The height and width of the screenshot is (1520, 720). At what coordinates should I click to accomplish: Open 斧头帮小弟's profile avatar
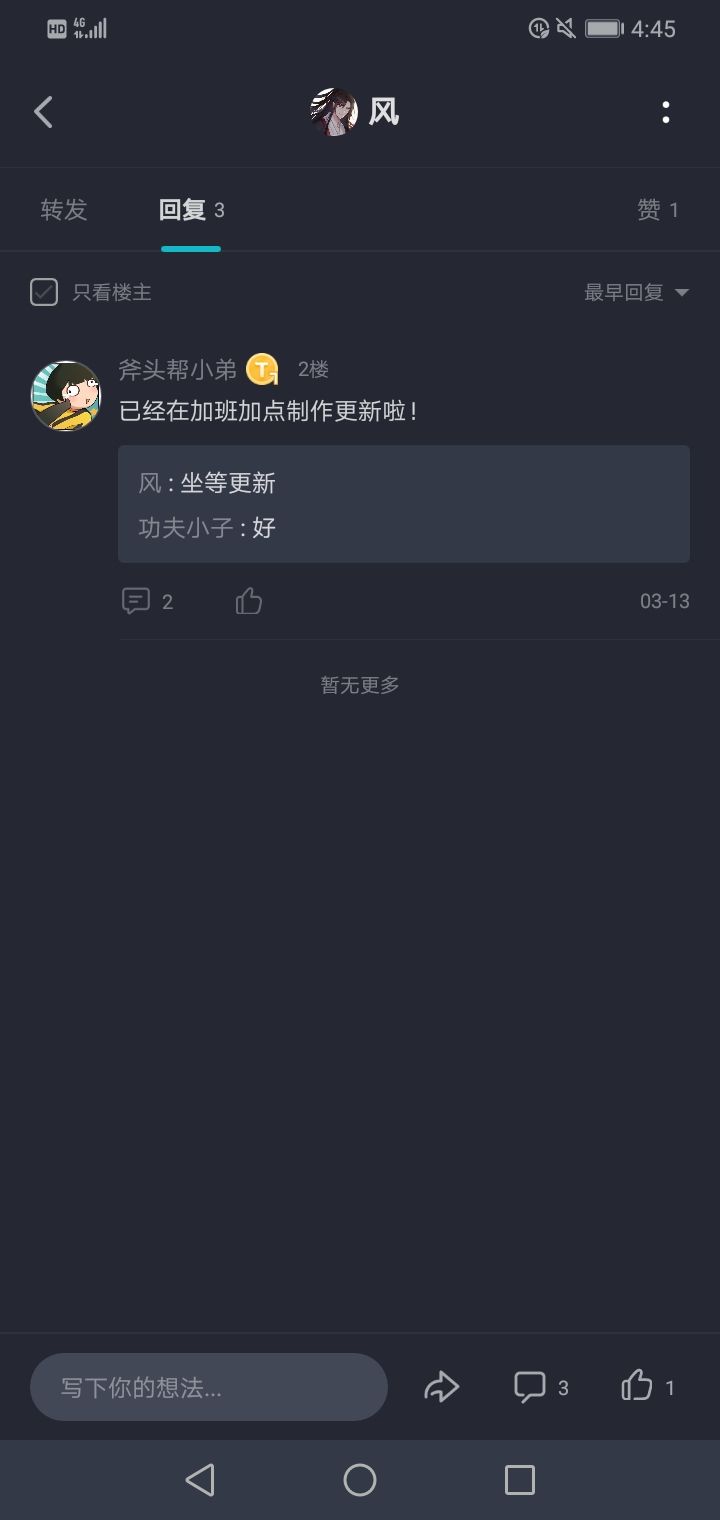[x=66, y=396]
